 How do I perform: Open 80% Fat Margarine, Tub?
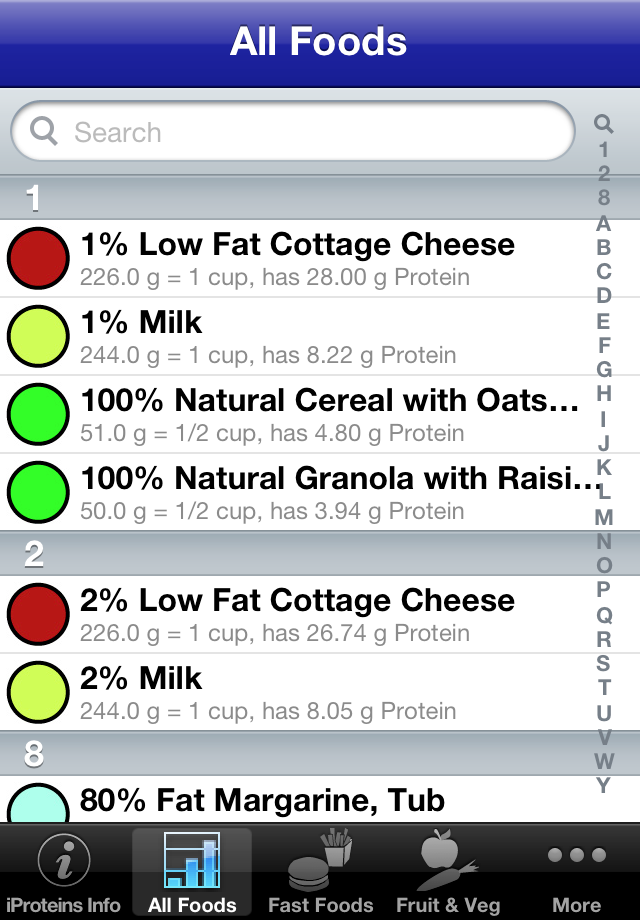point(300,800)
